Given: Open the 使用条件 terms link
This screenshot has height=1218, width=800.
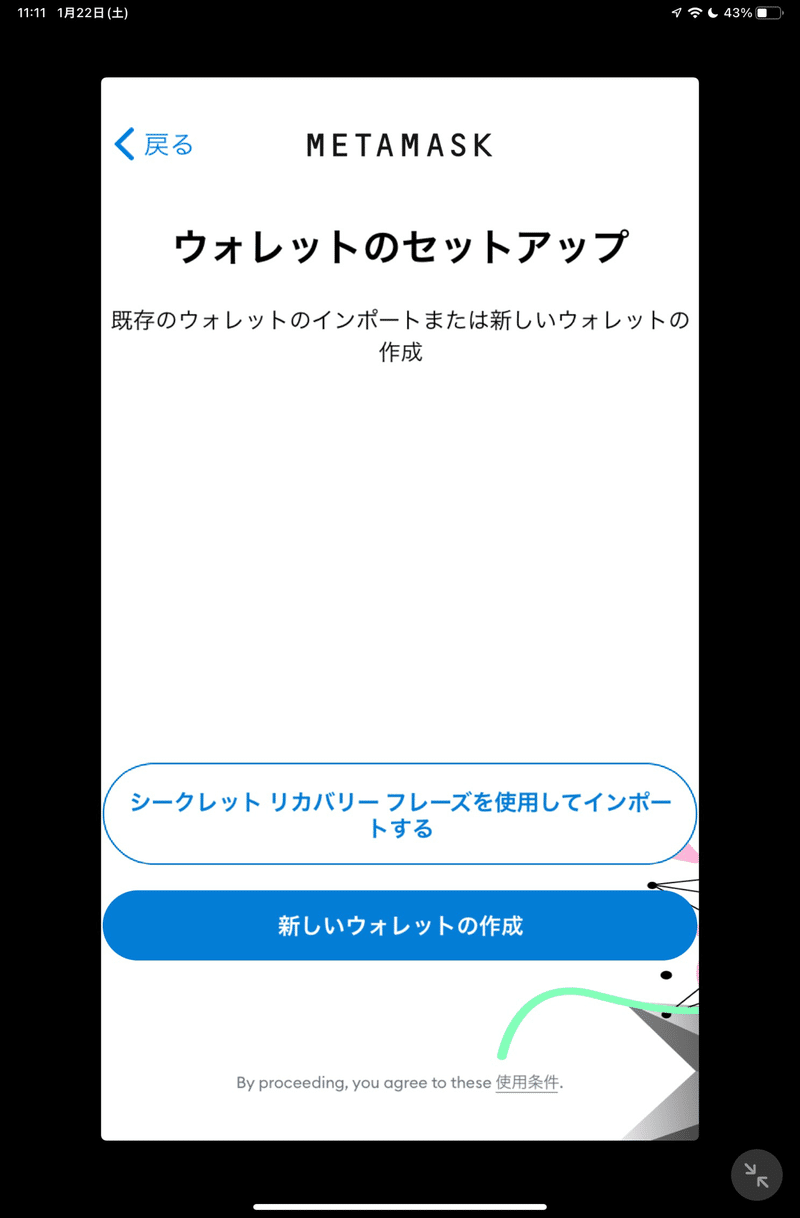Looking at the screenshot, I should [527, 1082].
